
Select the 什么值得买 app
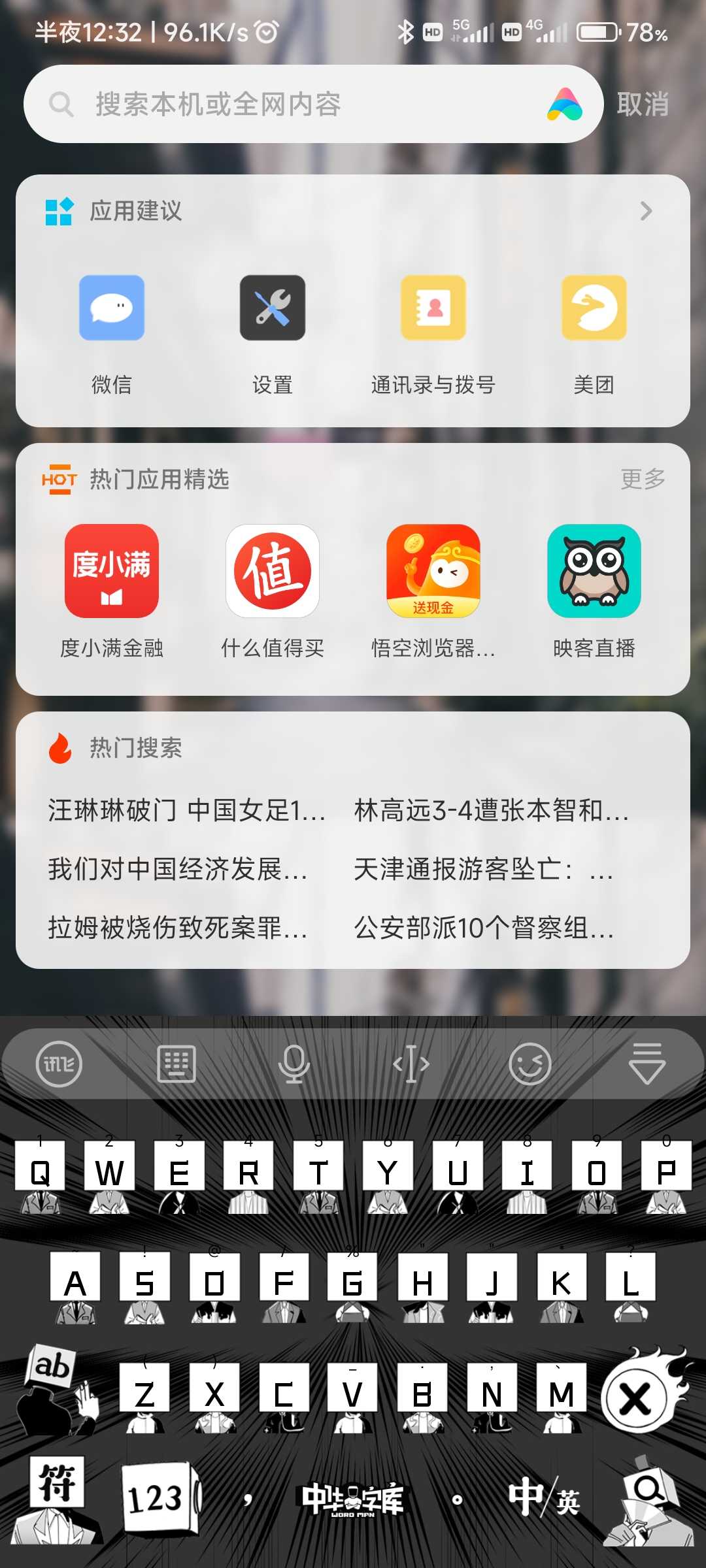tap(273, 571)
